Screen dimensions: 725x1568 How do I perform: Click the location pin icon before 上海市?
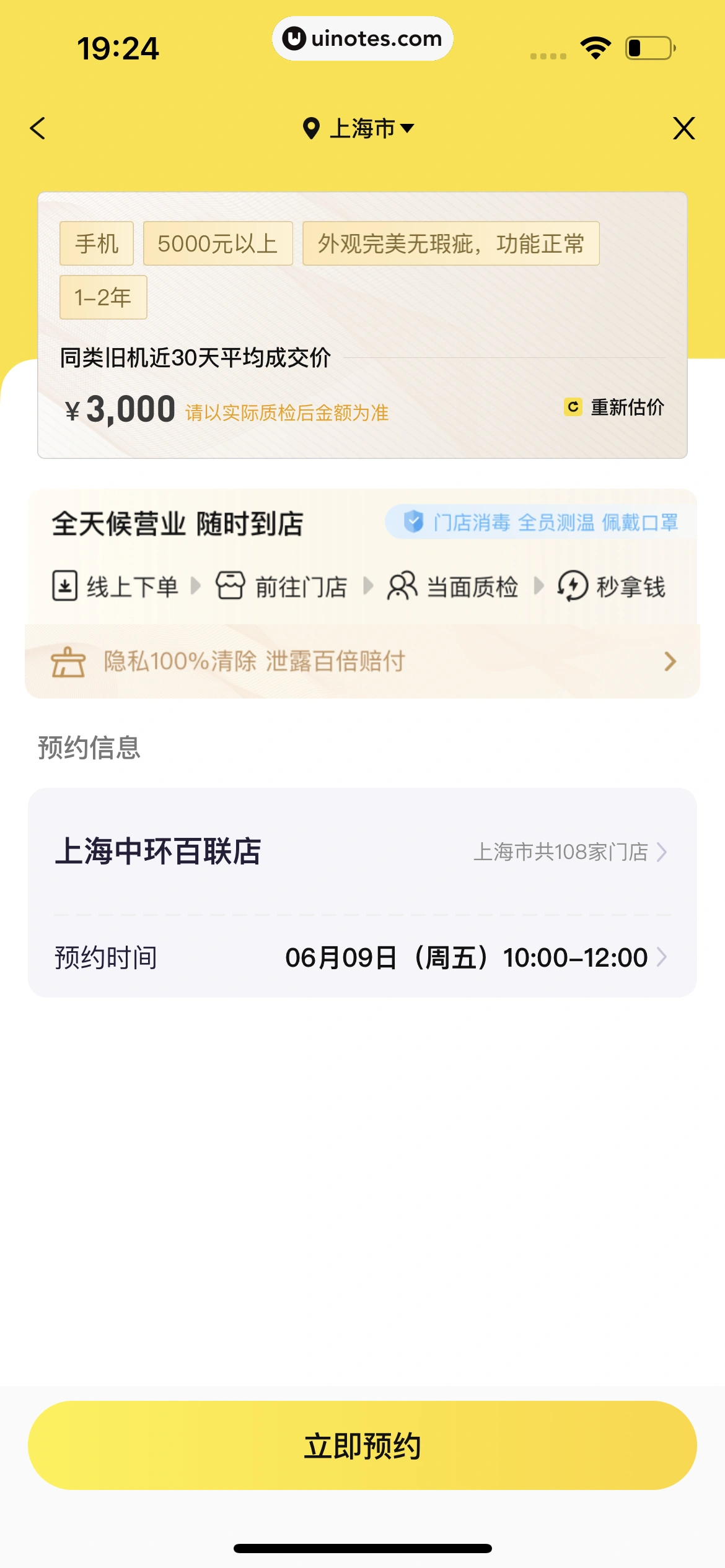(x=311, y=128)
